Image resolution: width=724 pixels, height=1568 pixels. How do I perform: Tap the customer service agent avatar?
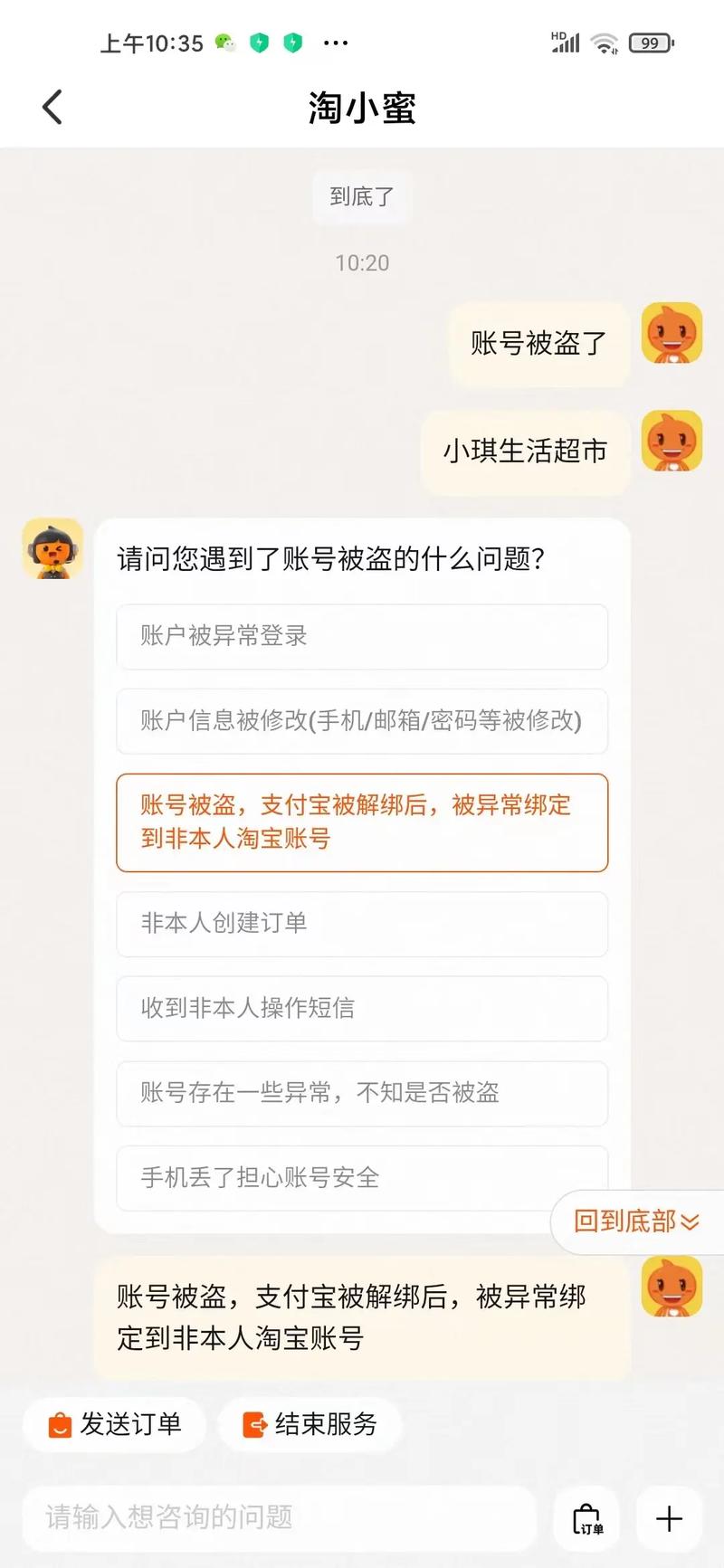[52, 548]
